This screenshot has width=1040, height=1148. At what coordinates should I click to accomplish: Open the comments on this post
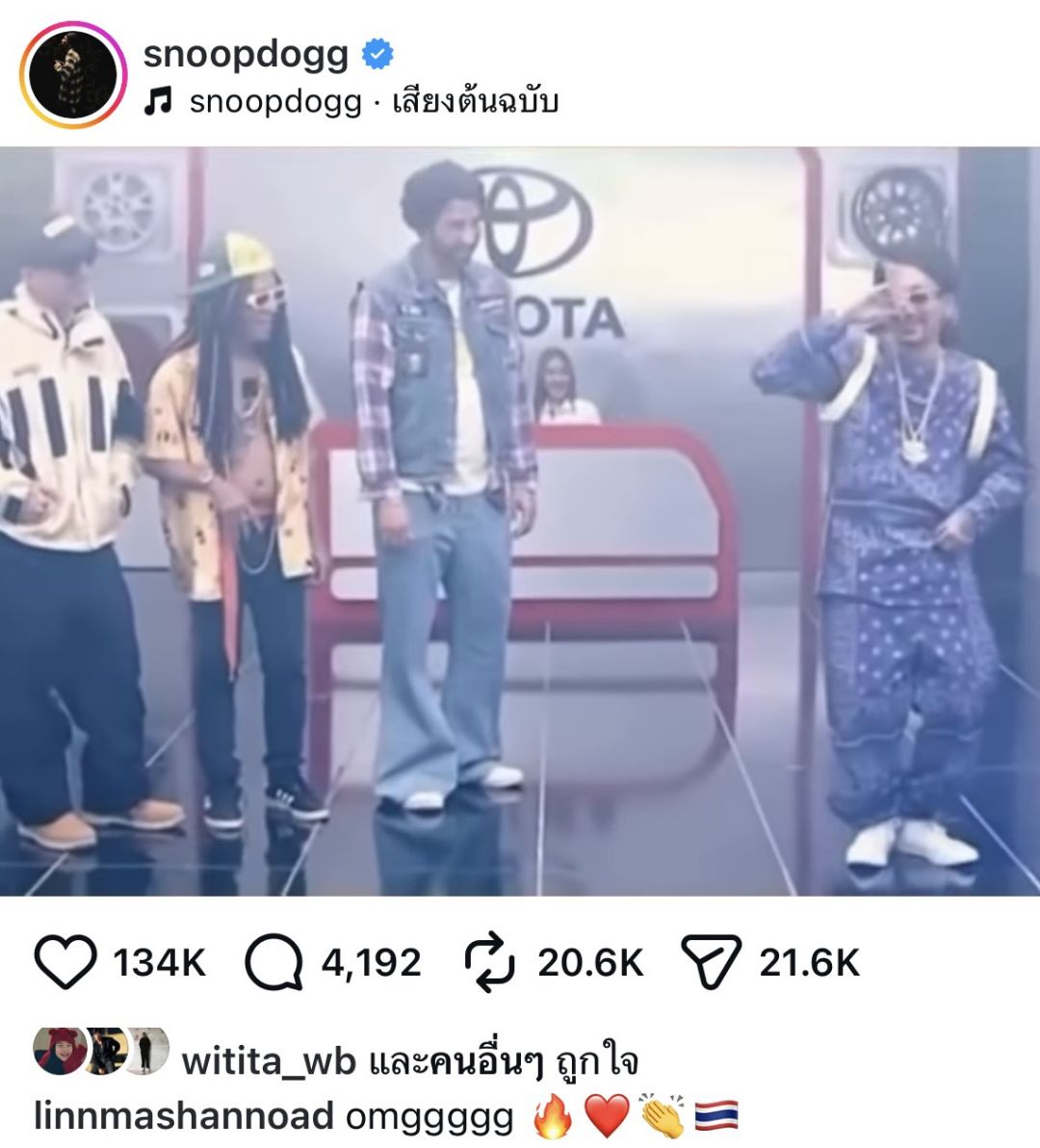coord(280,962)
